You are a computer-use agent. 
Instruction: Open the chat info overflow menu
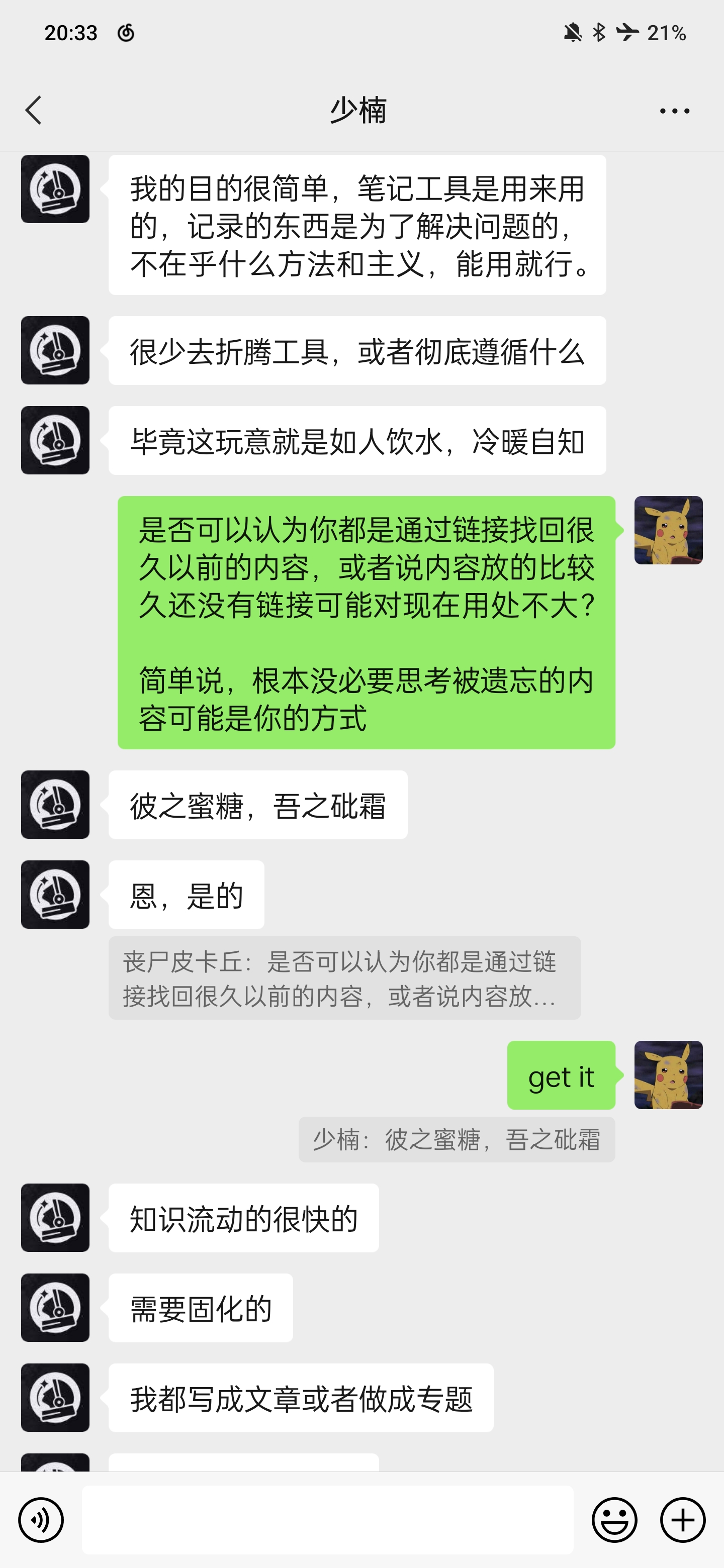point(674,111)
